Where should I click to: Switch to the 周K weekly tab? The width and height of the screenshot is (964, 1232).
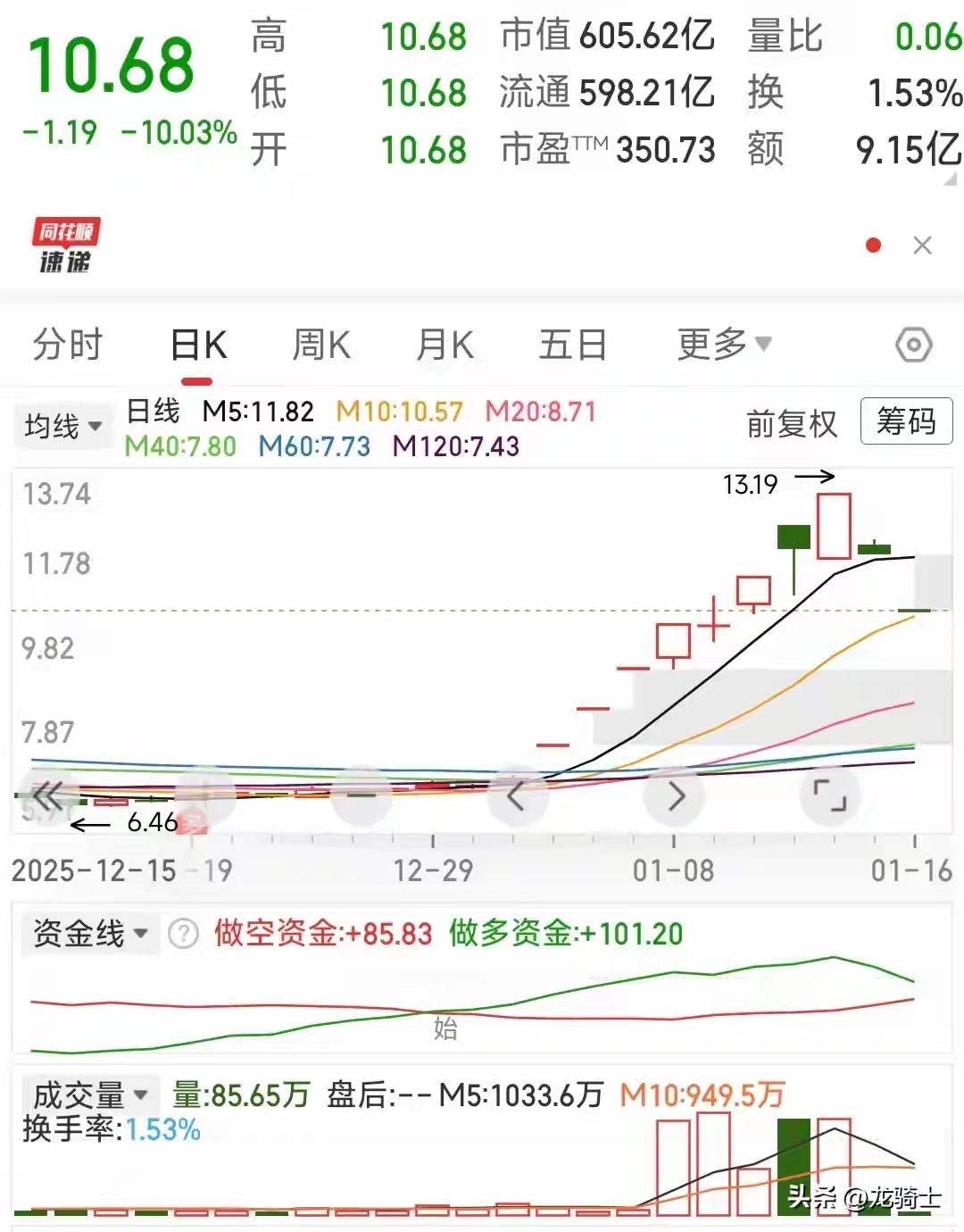(x=320, y=345)
